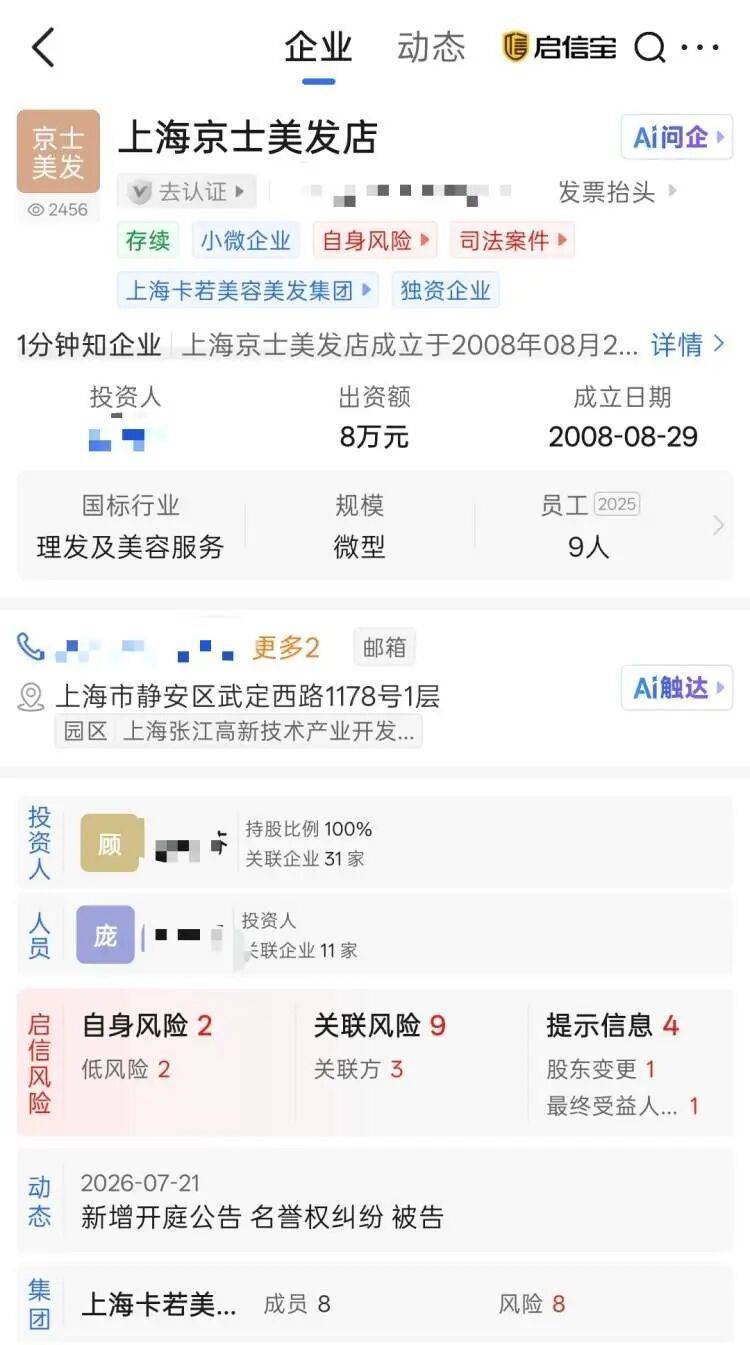Open the 上海卡若美容美发集团 tag
Viewport: 750px width, 1345px height.
pyautogui.click(x=248, y=290)
